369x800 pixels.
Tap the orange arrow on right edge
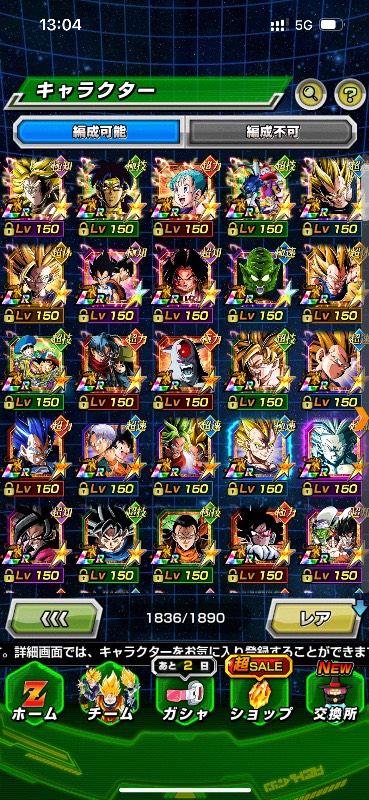[364, 415]
